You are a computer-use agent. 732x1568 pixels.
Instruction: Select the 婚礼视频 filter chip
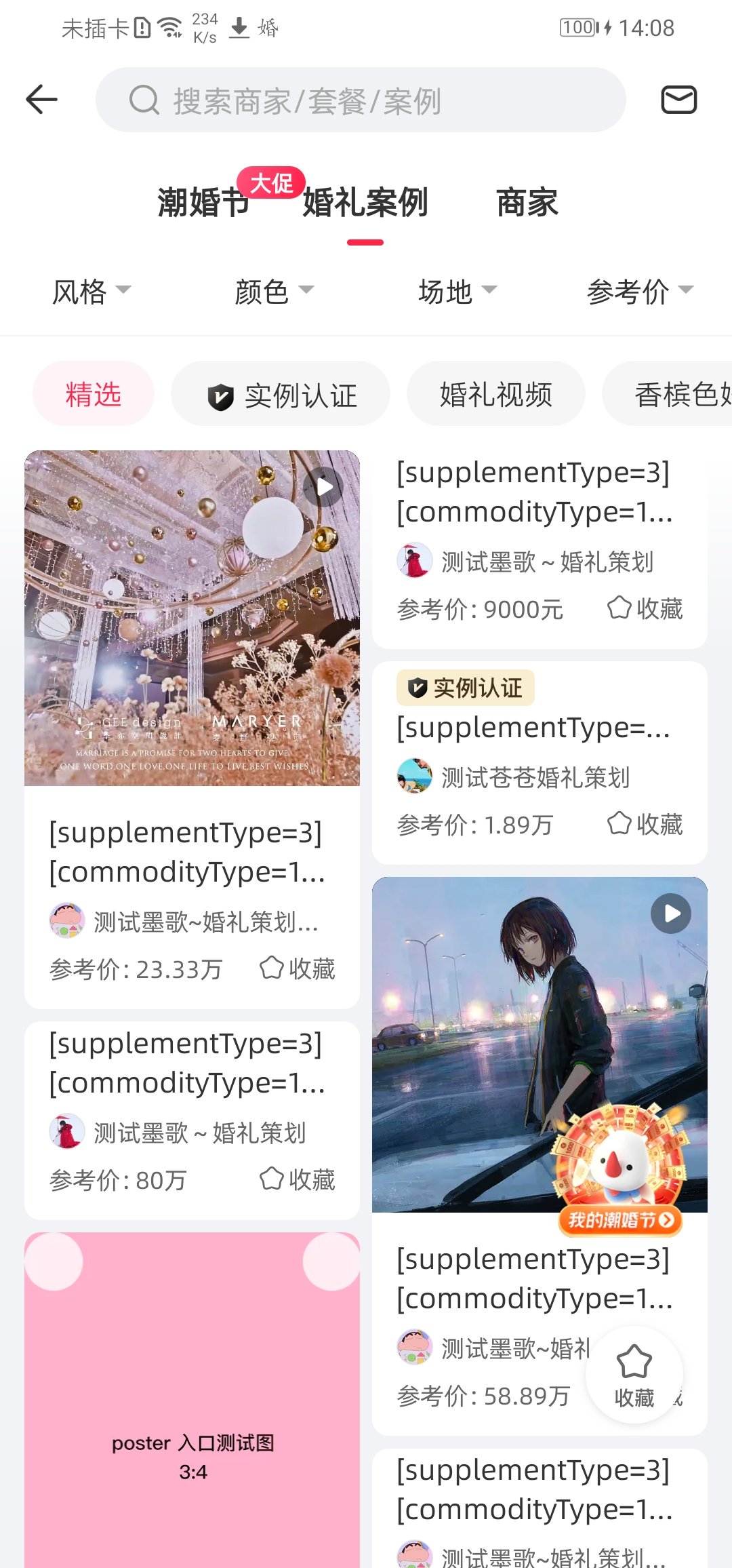click(x=495, y=394)
